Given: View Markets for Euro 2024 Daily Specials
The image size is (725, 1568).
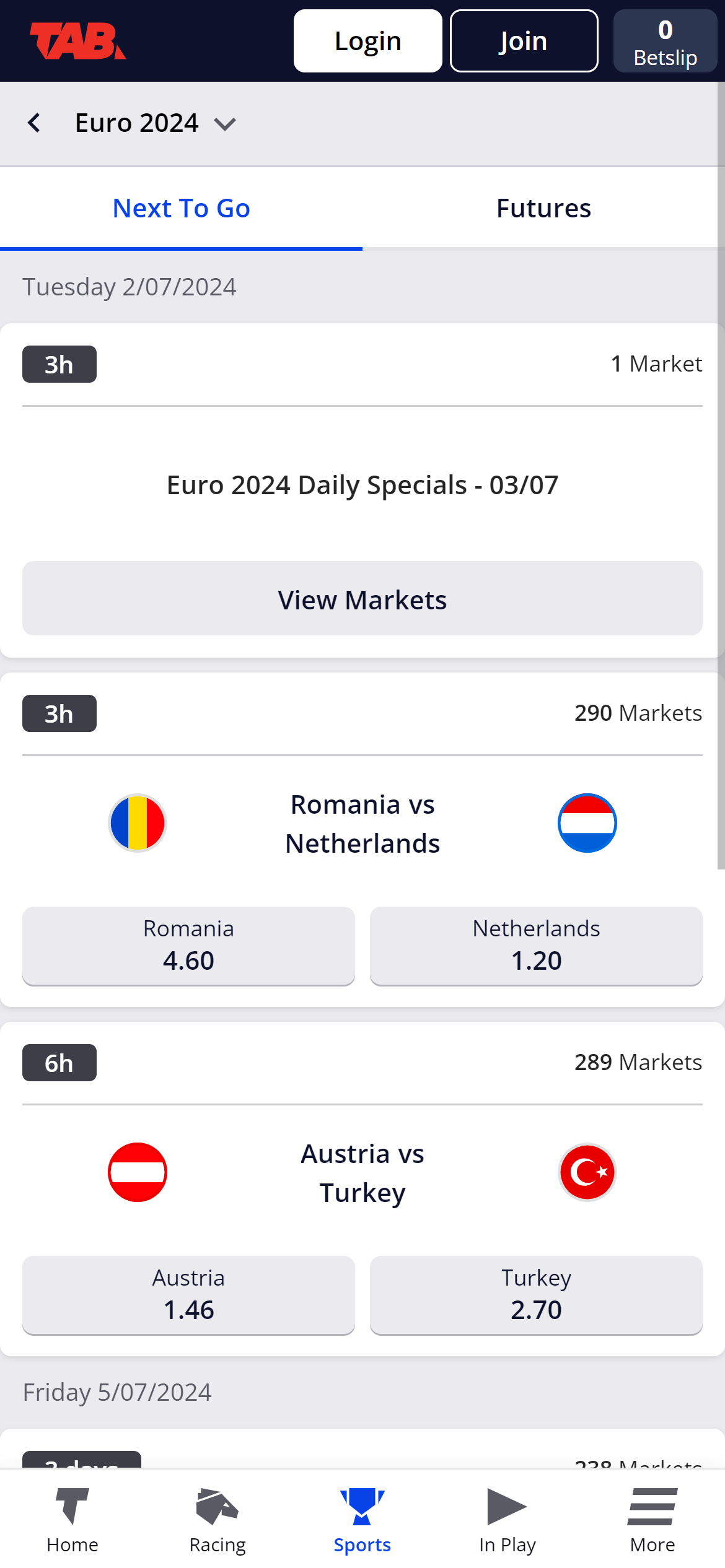Looking at the screenshot, I should coord(362,599).
